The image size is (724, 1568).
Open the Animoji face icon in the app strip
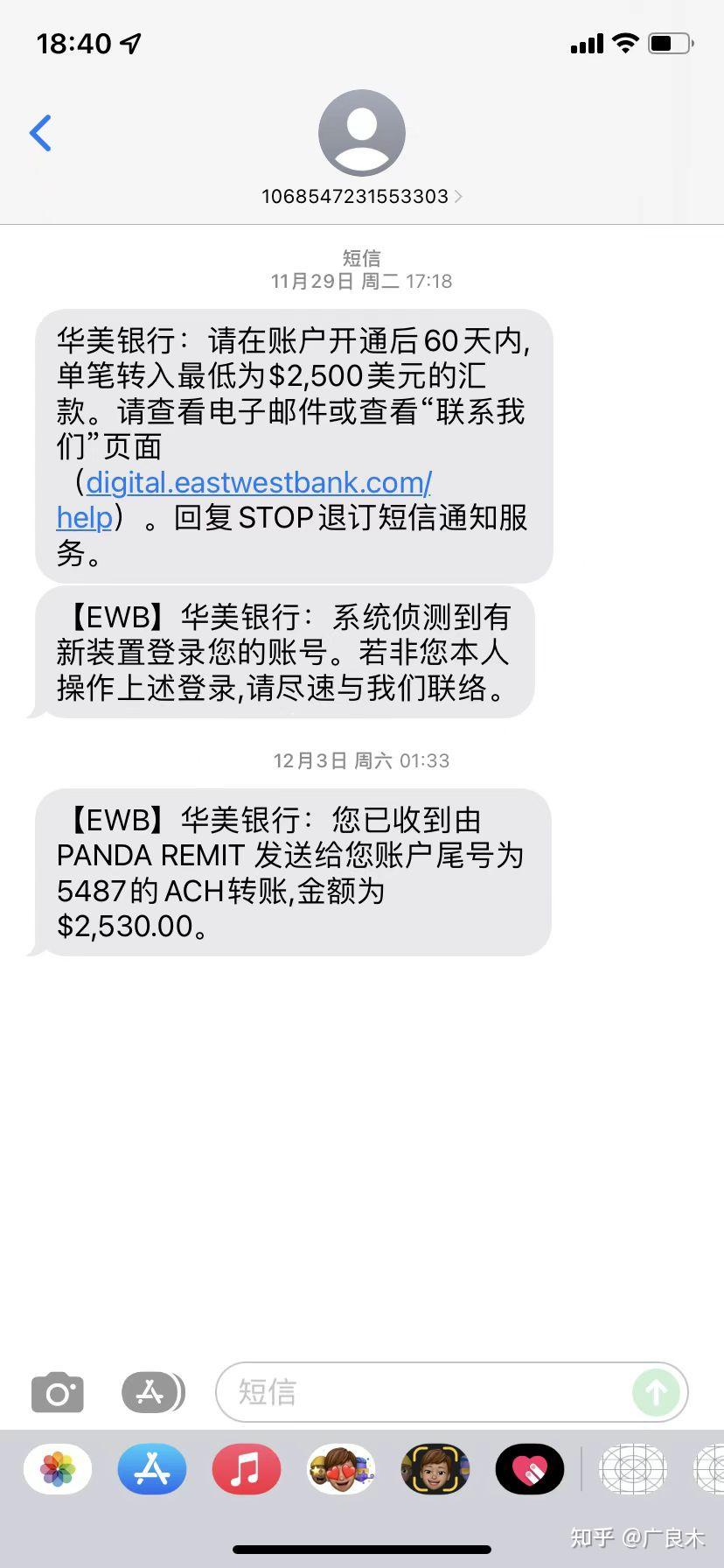pyautogui.click(x=435, y=1470)
